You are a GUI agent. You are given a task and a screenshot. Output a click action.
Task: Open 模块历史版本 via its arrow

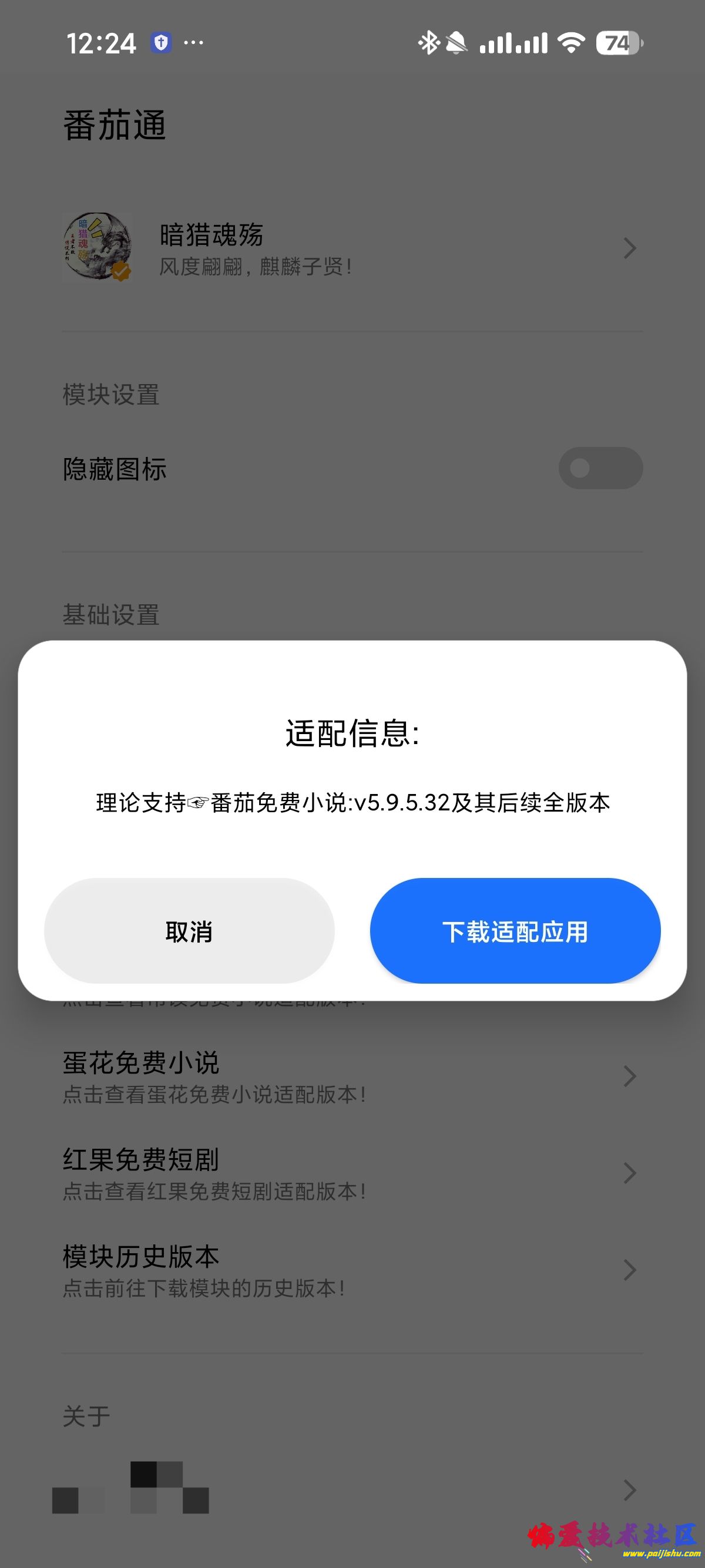click(x=630, y=1271)
